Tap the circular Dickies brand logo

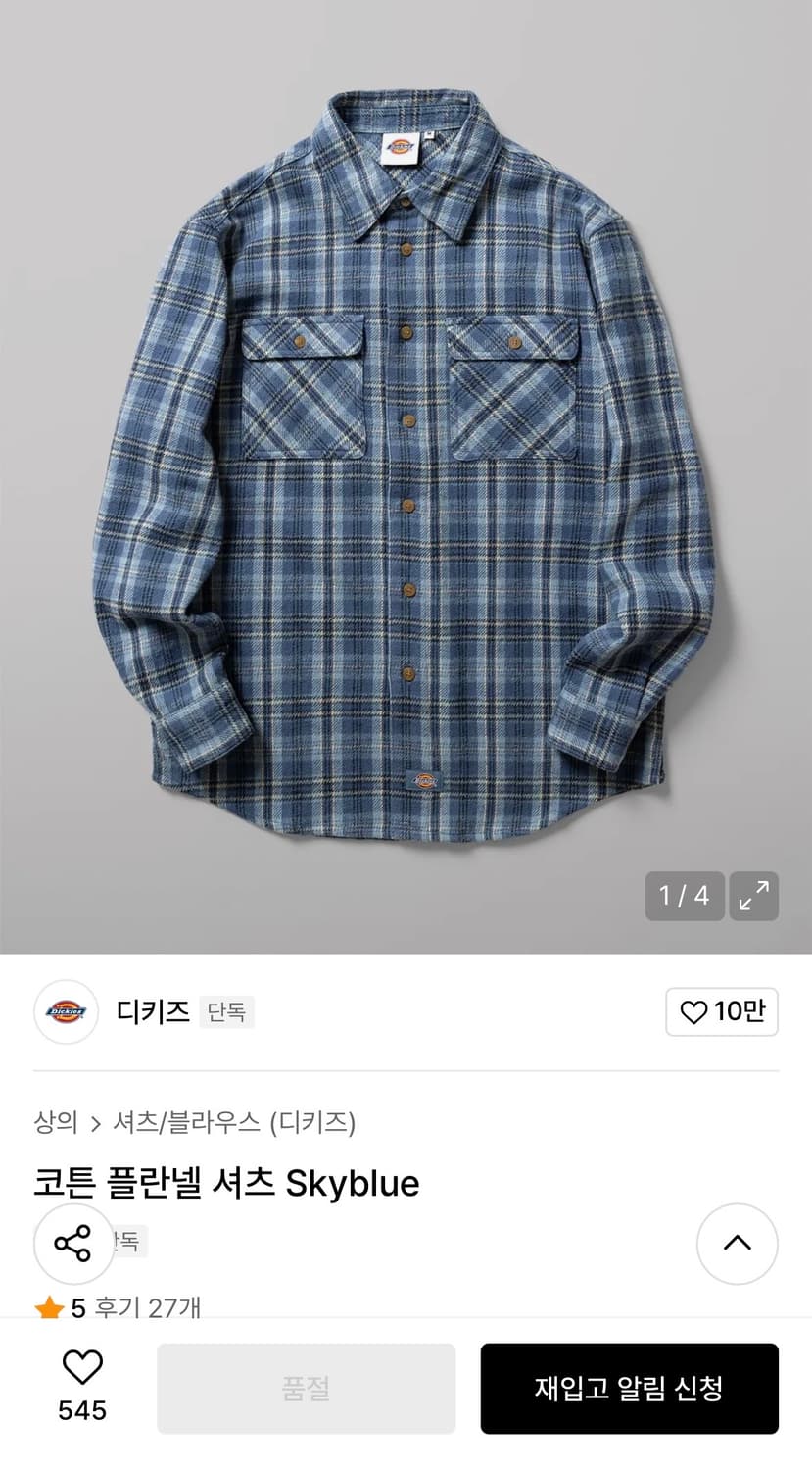point(66,1011)
